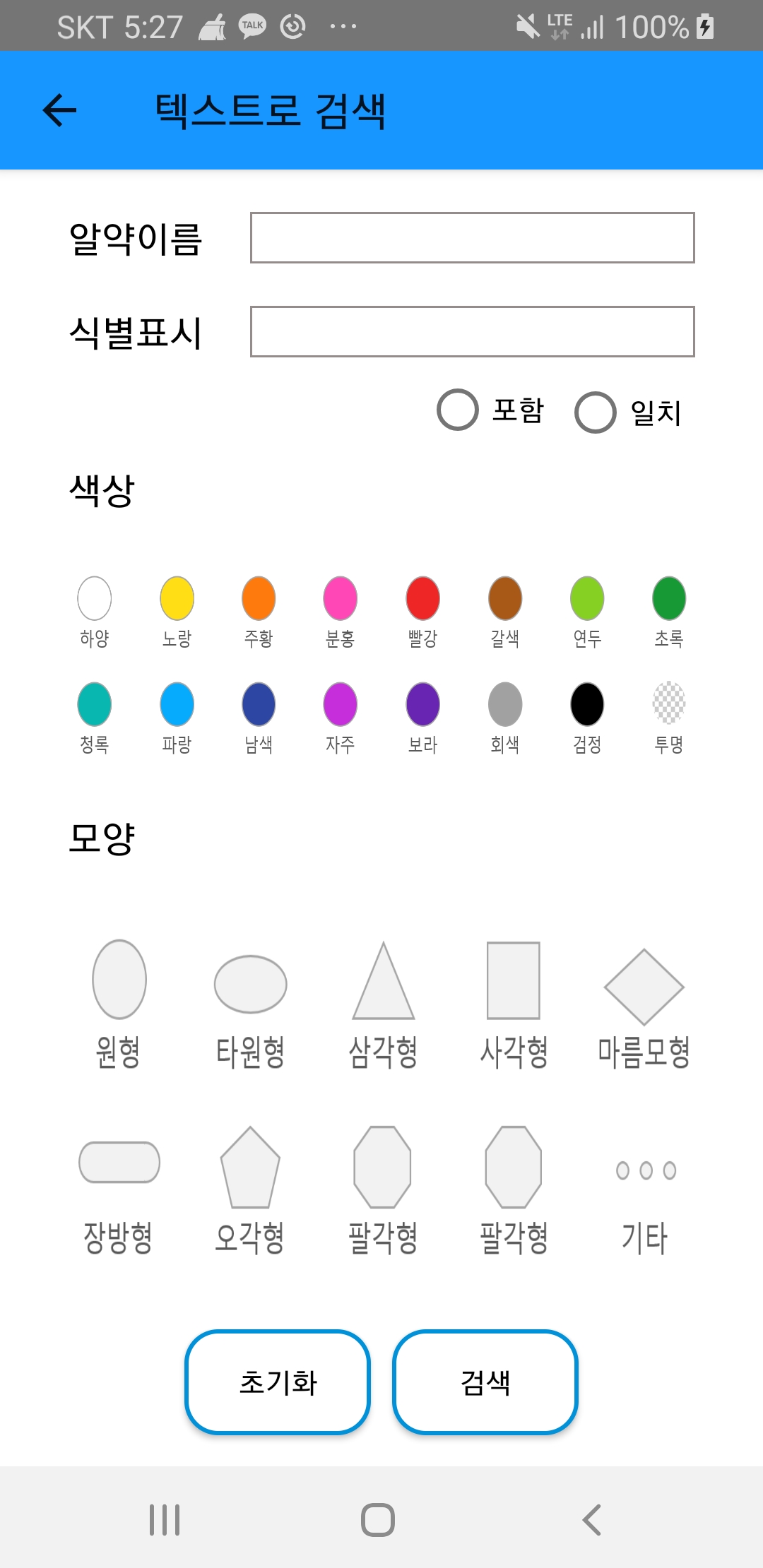Choose the 투명 (transparent) color option

668,703
